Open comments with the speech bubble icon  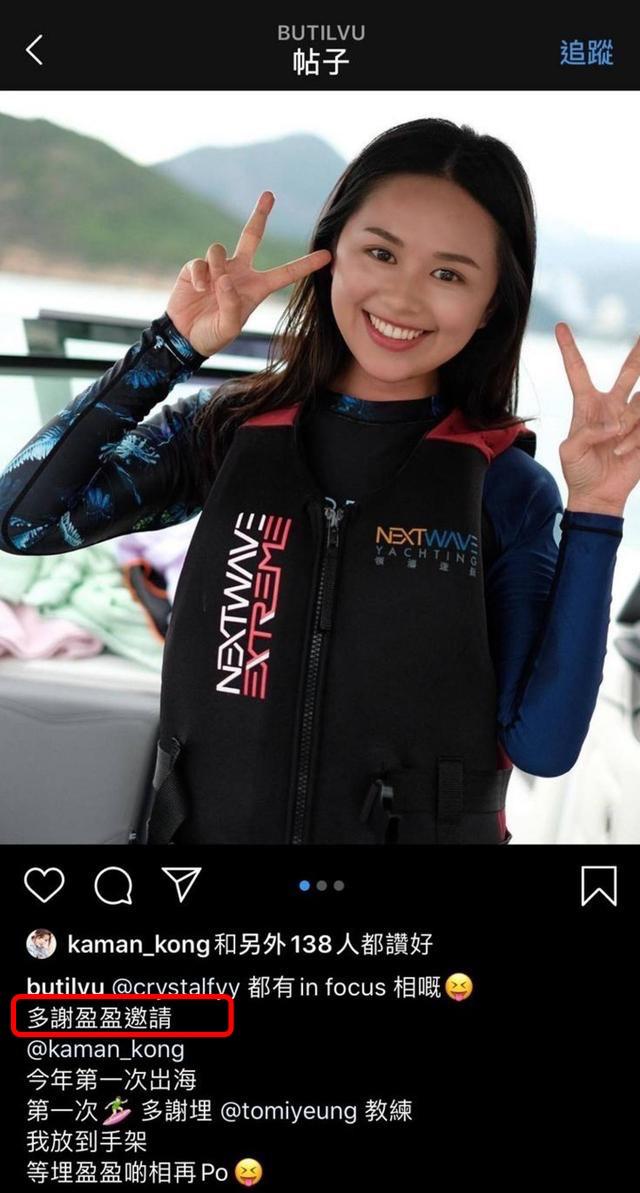tap(113, 885)
